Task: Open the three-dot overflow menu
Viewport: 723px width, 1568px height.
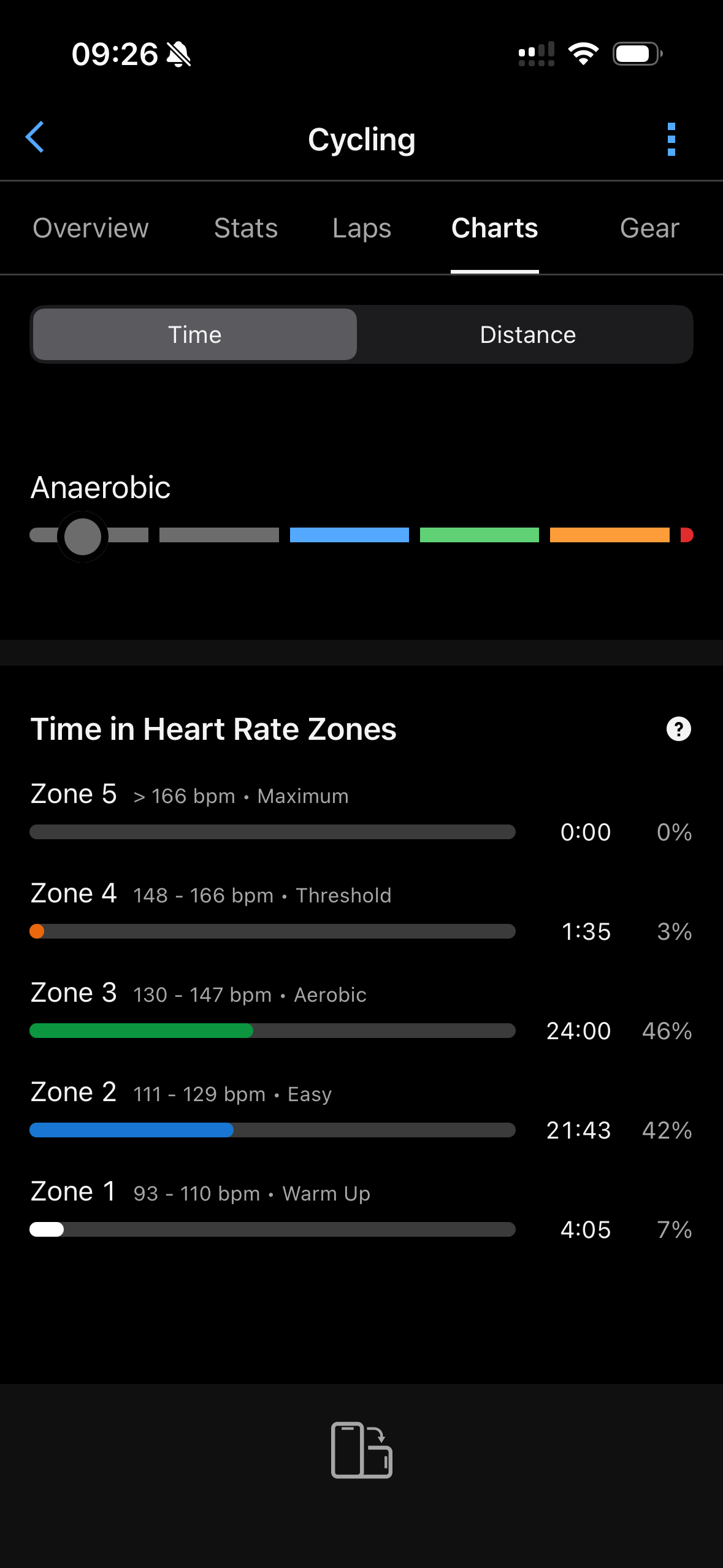Action: pos(671,139)
